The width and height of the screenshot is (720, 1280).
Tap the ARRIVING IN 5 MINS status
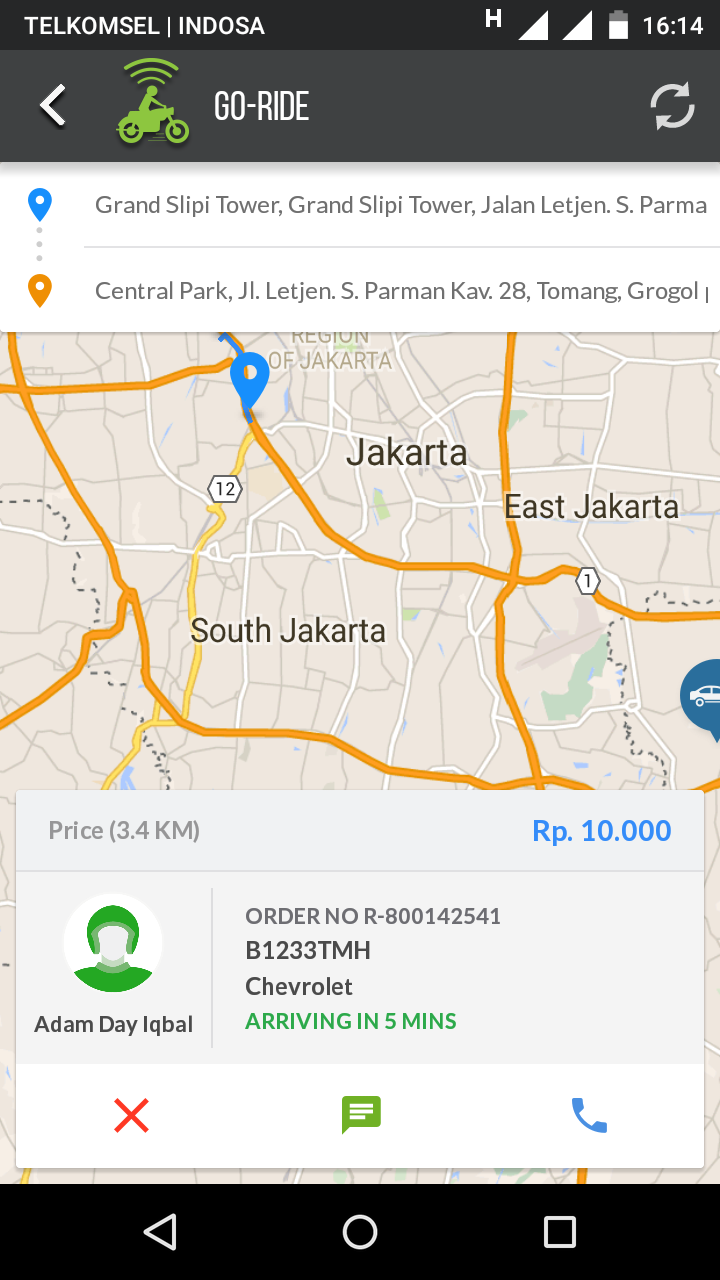pos(351,1021)
